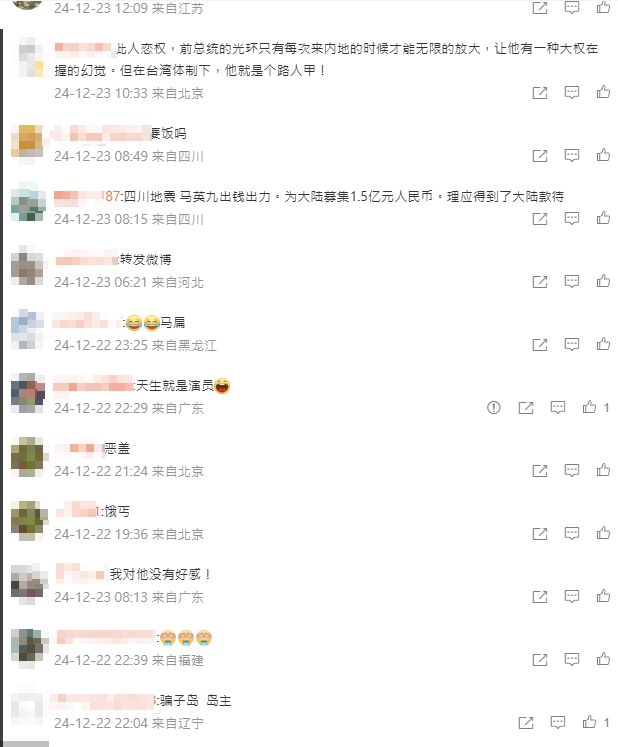
Task: Report the comment "天生就是演员"
Action: pos(493,408)
